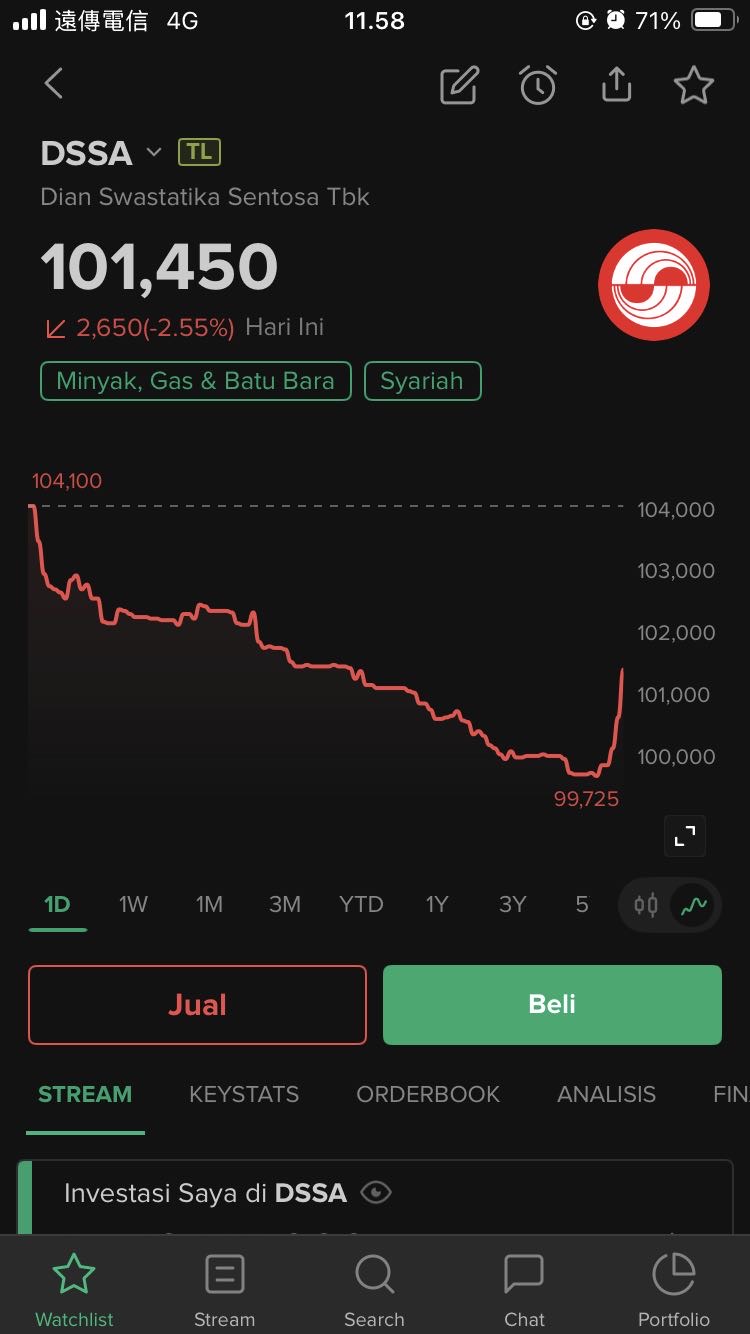Open the note edit icon

pos(460,86)
